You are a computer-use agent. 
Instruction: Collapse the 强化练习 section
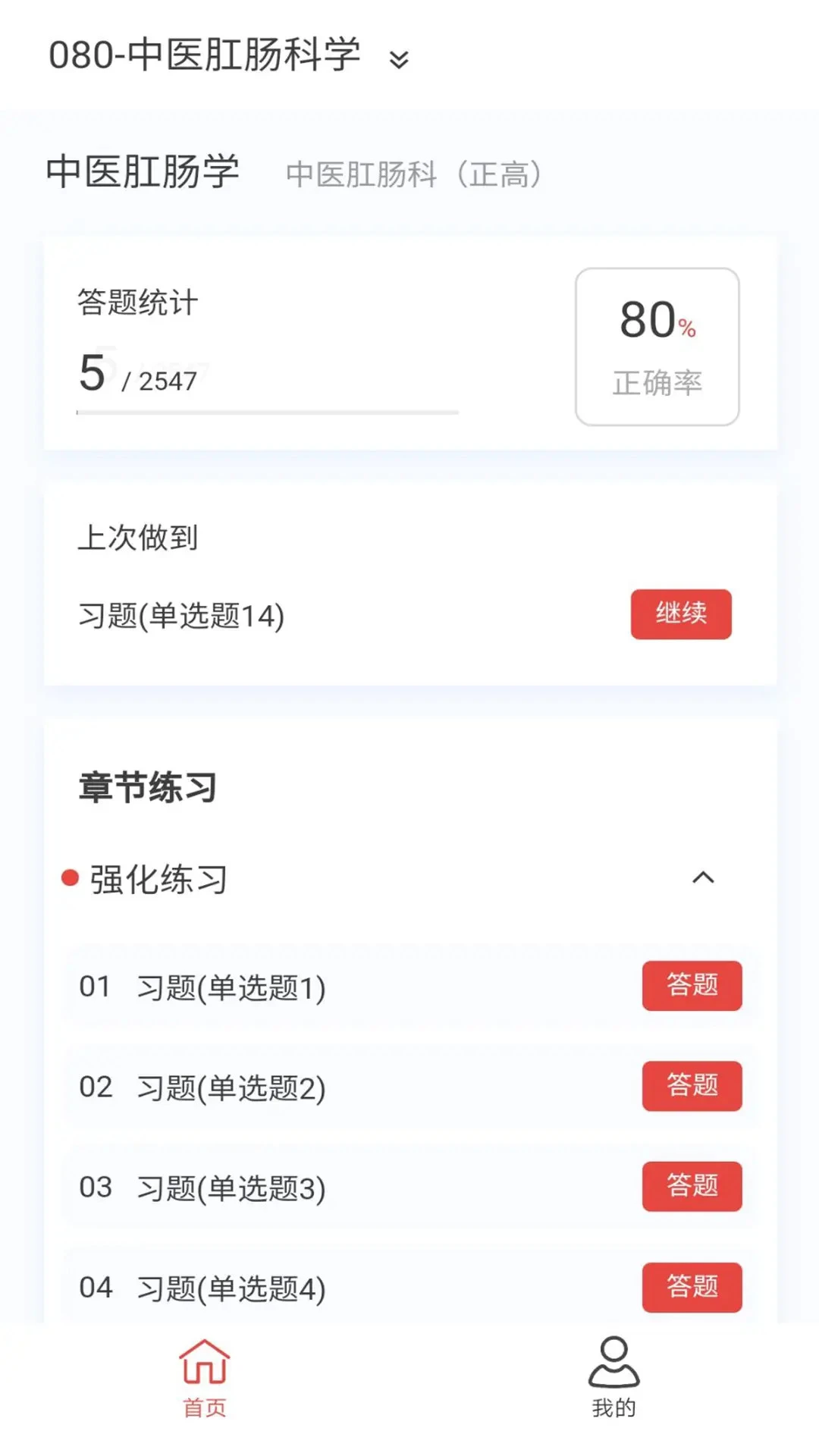tap(704, 878)
